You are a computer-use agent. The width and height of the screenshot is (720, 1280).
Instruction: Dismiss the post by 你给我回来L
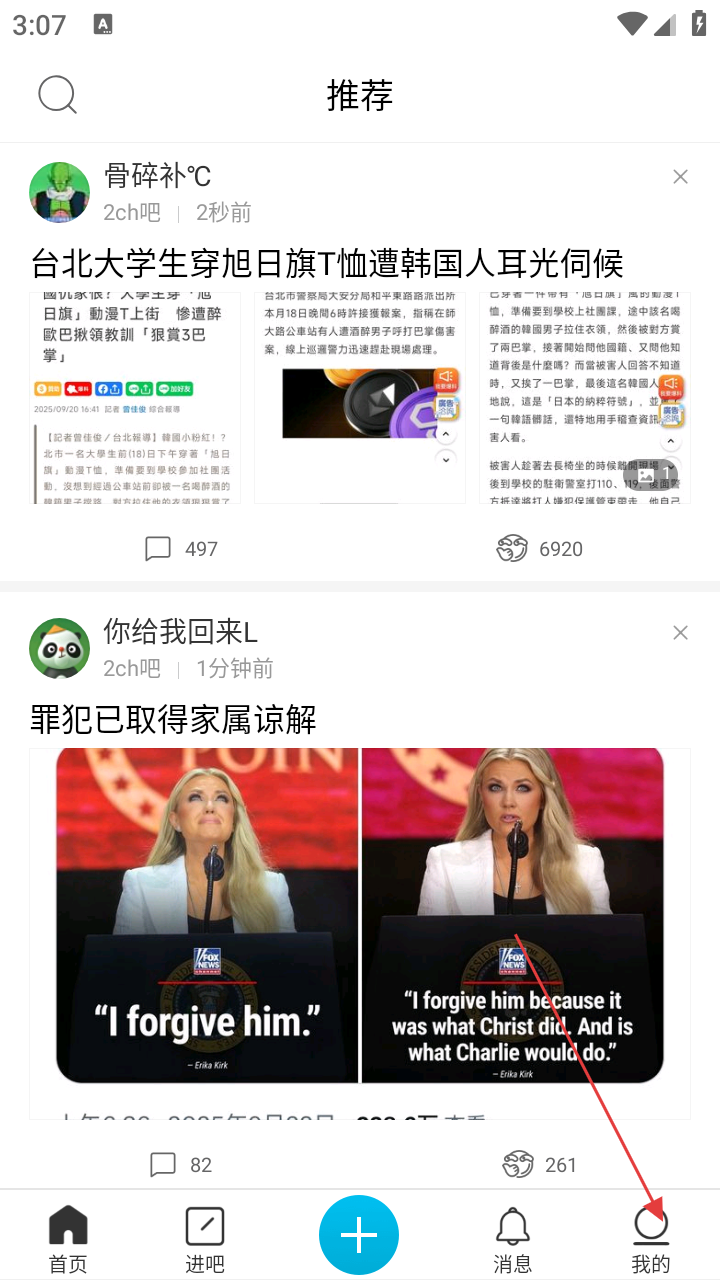pyautogui.click(x=680, y=633)
